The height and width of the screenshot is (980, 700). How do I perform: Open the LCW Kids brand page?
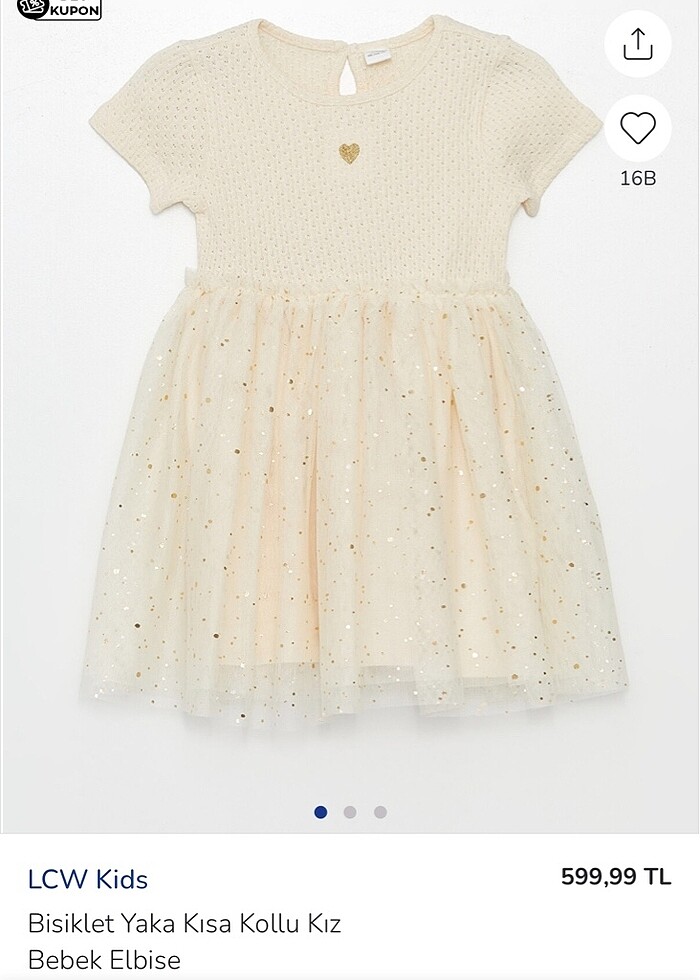coord(88,880)
